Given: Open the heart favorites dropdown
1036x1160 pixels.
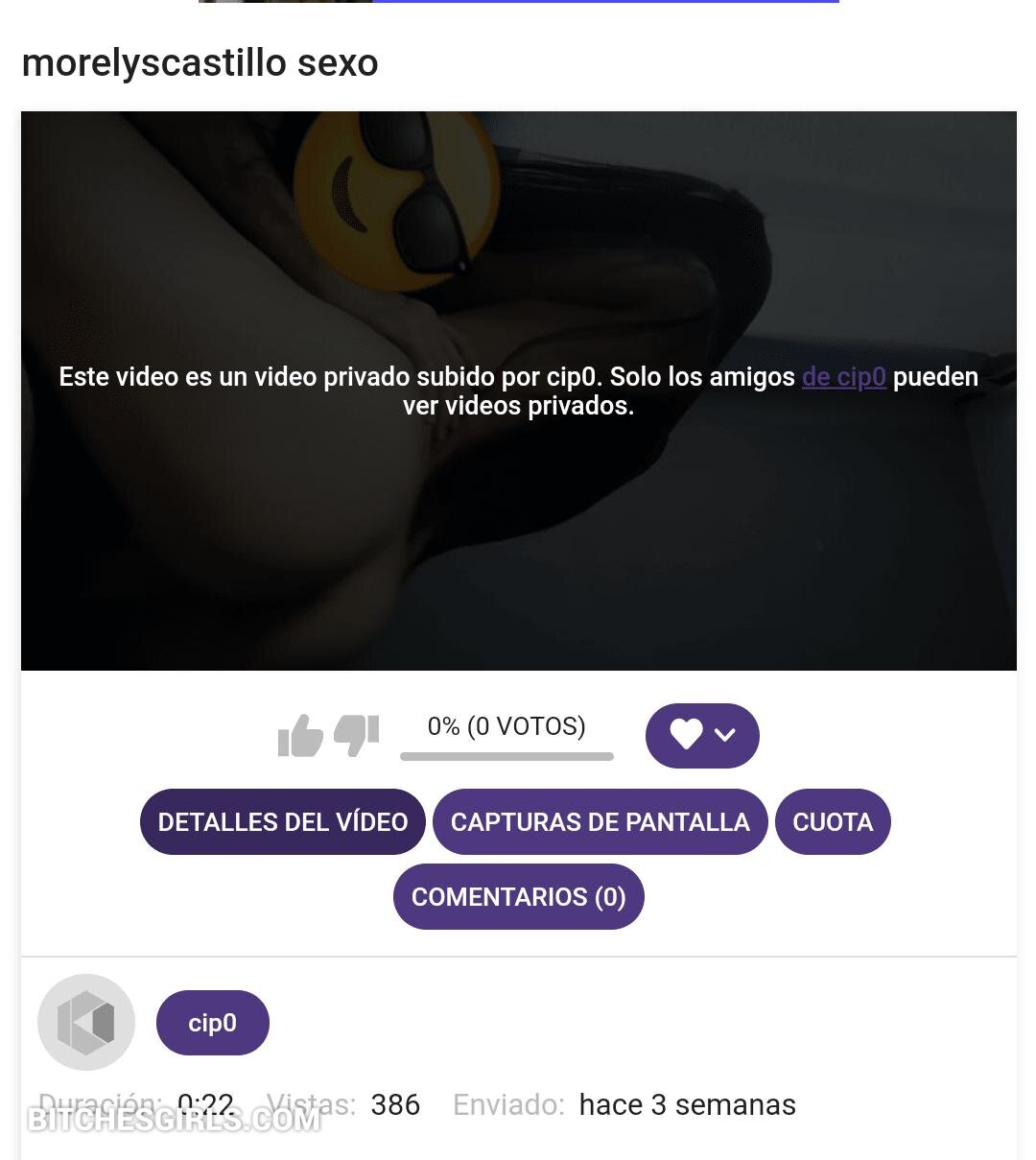Looking at the screenshot, I should 702,736.
